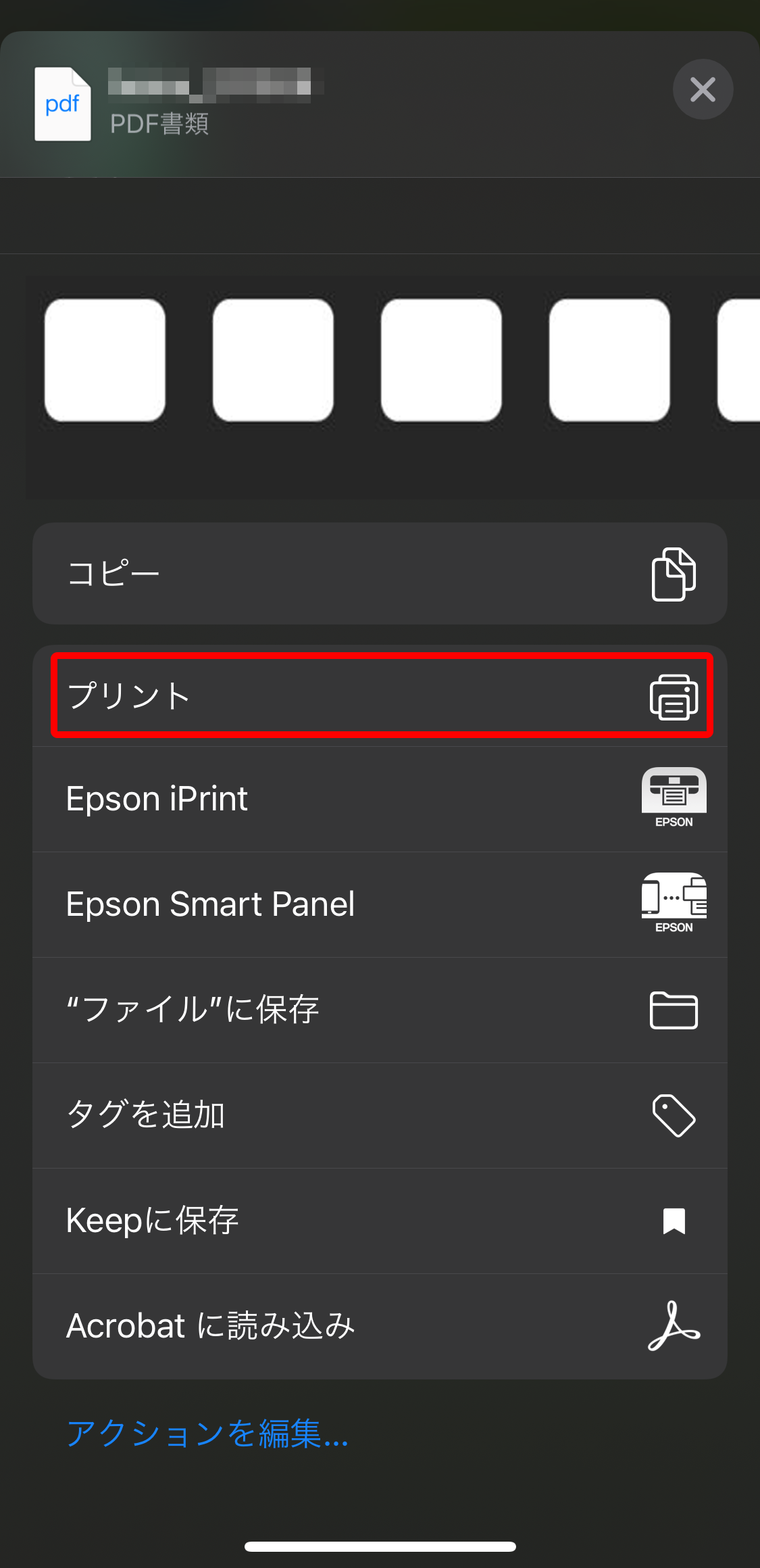Save the PDF via "ファイル"に保存

pos(380,1010)
